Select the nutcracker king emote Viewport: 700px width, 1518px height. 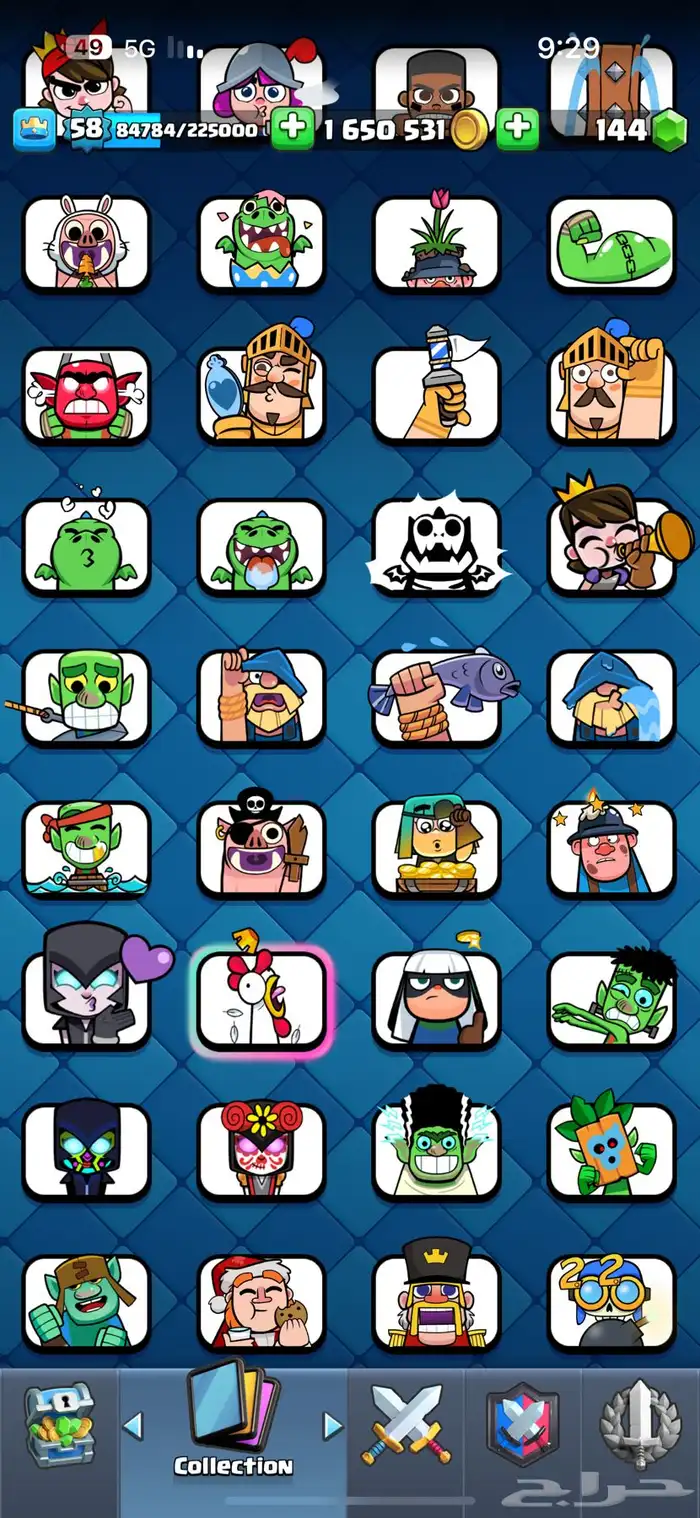tap(436, 1300)
